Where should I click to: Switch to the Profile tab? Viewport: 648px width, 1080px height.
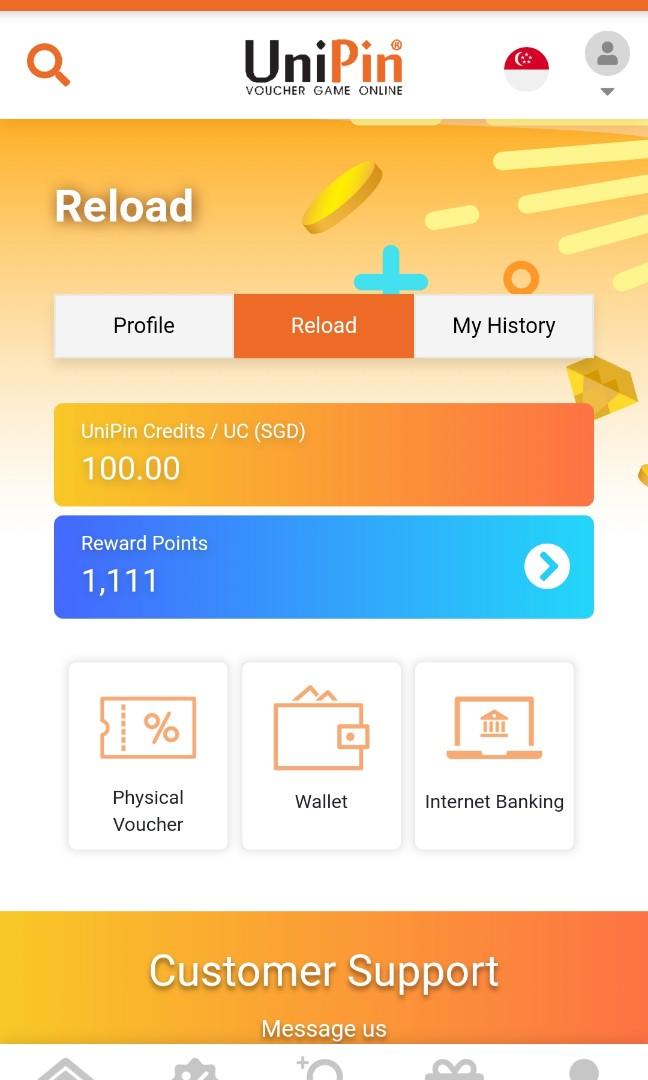pos(144,326)
